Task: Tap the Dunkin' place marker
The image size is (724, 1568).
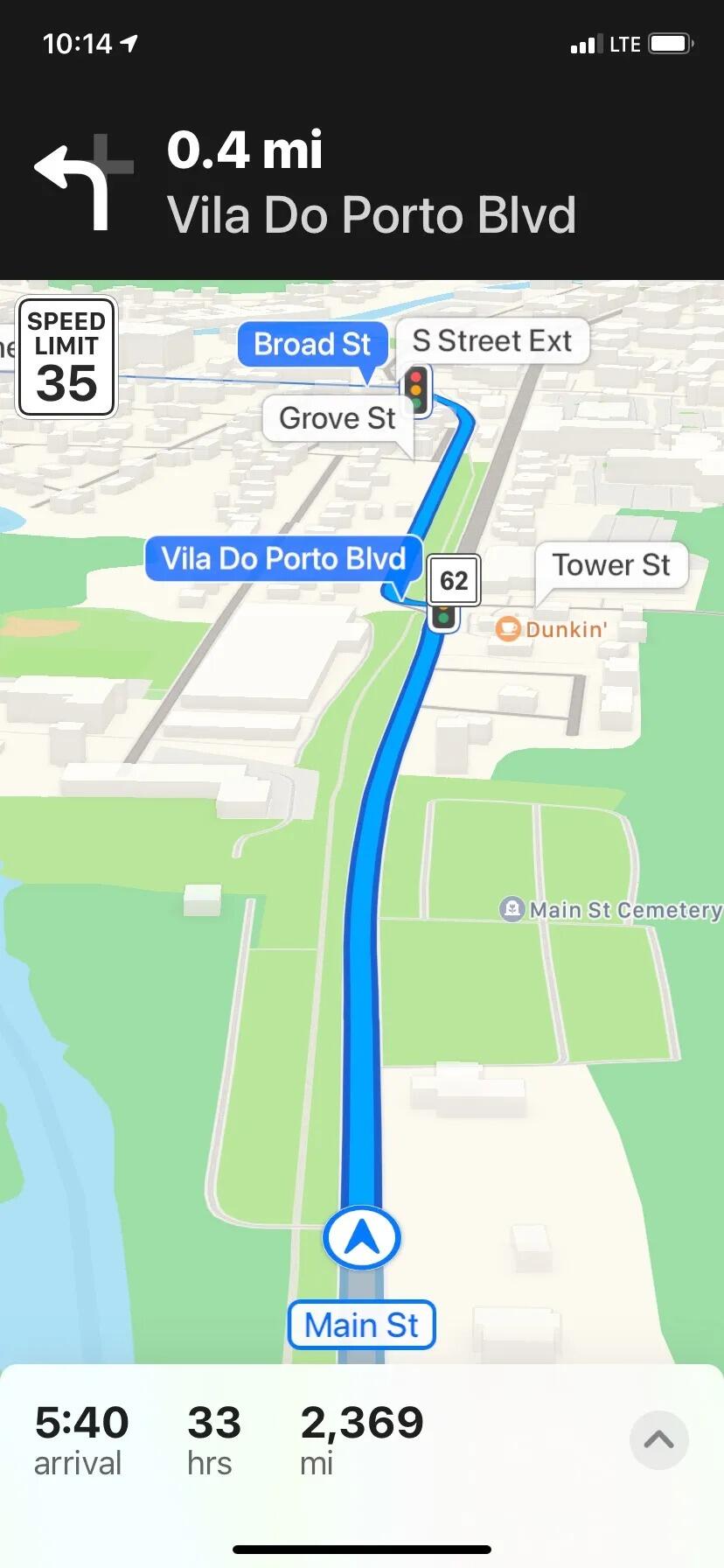Action: point(508,629)
